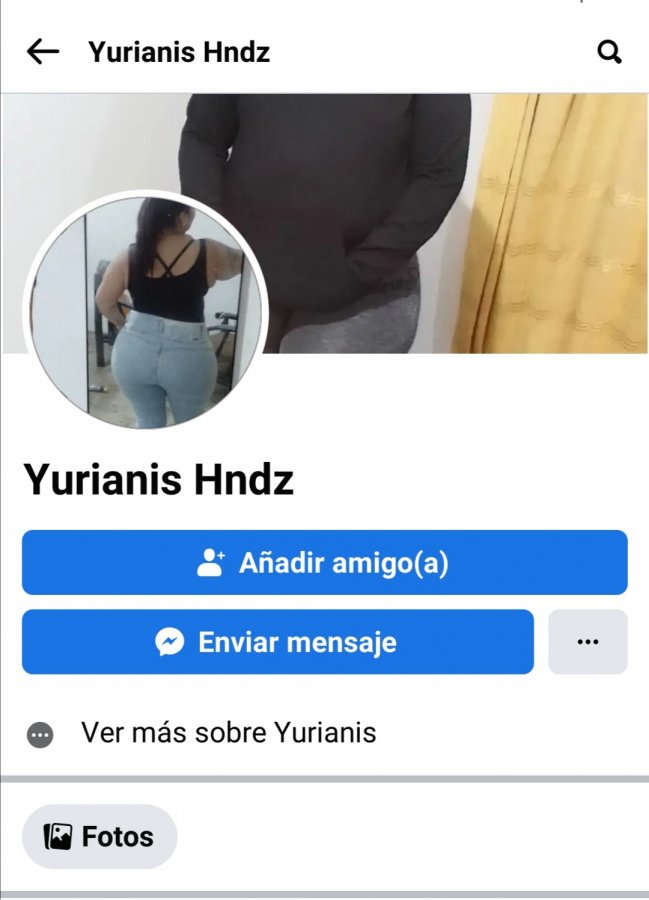Screen dimensions: 649x900
Task: View the circular profile picture
Action: (146, 312)
